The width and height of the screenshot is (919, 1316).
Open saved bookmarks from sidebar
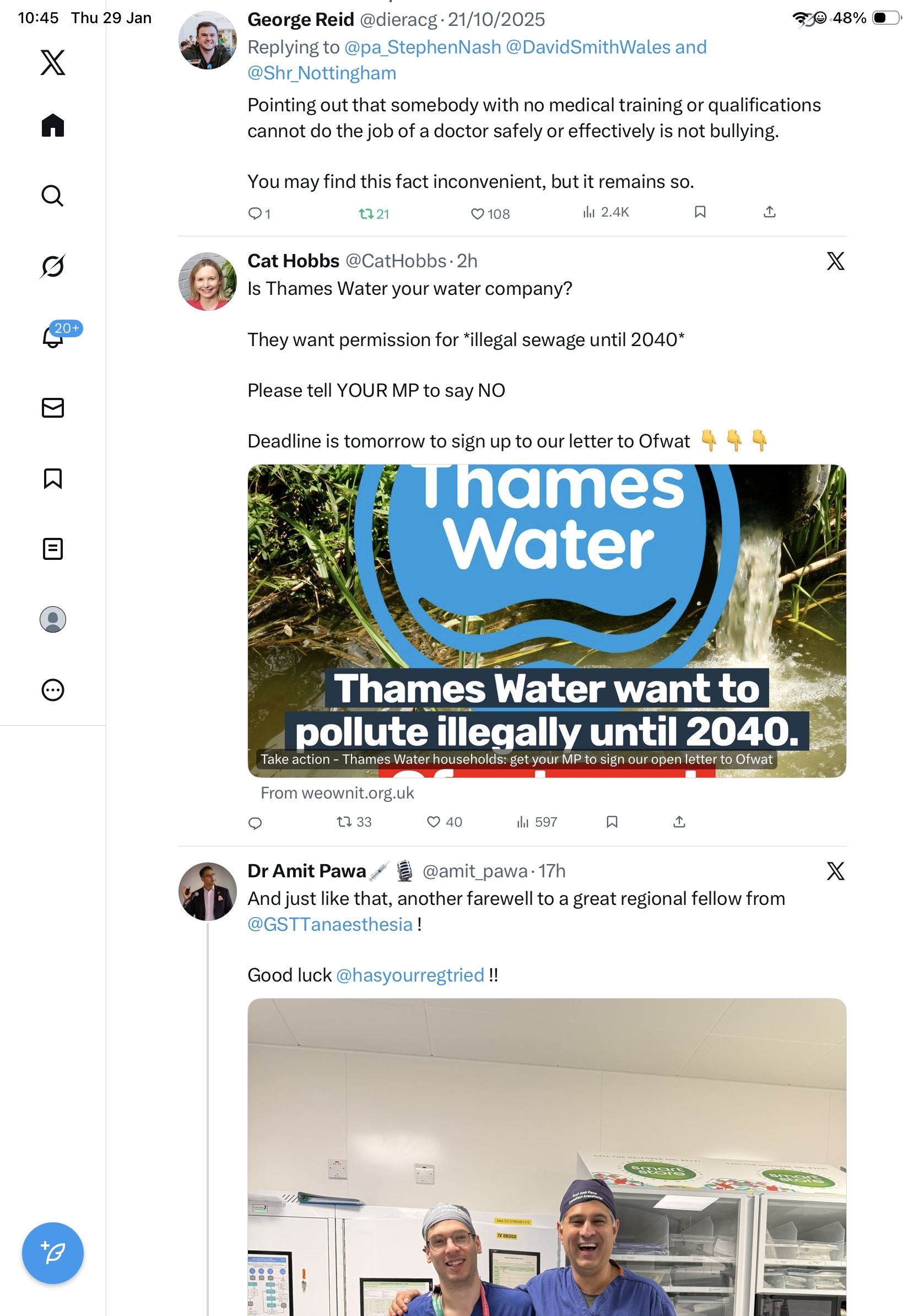[x=53, y=478]
